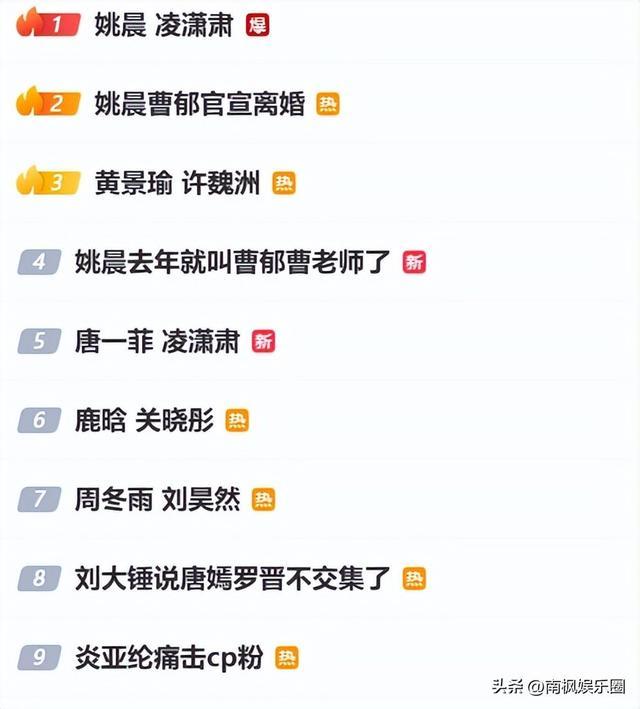Open the 黄景瑜 许魏洲 hot search
Image resolution: width=640 pixels, height=709 pixels.
pyautogui.click(x=177, y=184)
